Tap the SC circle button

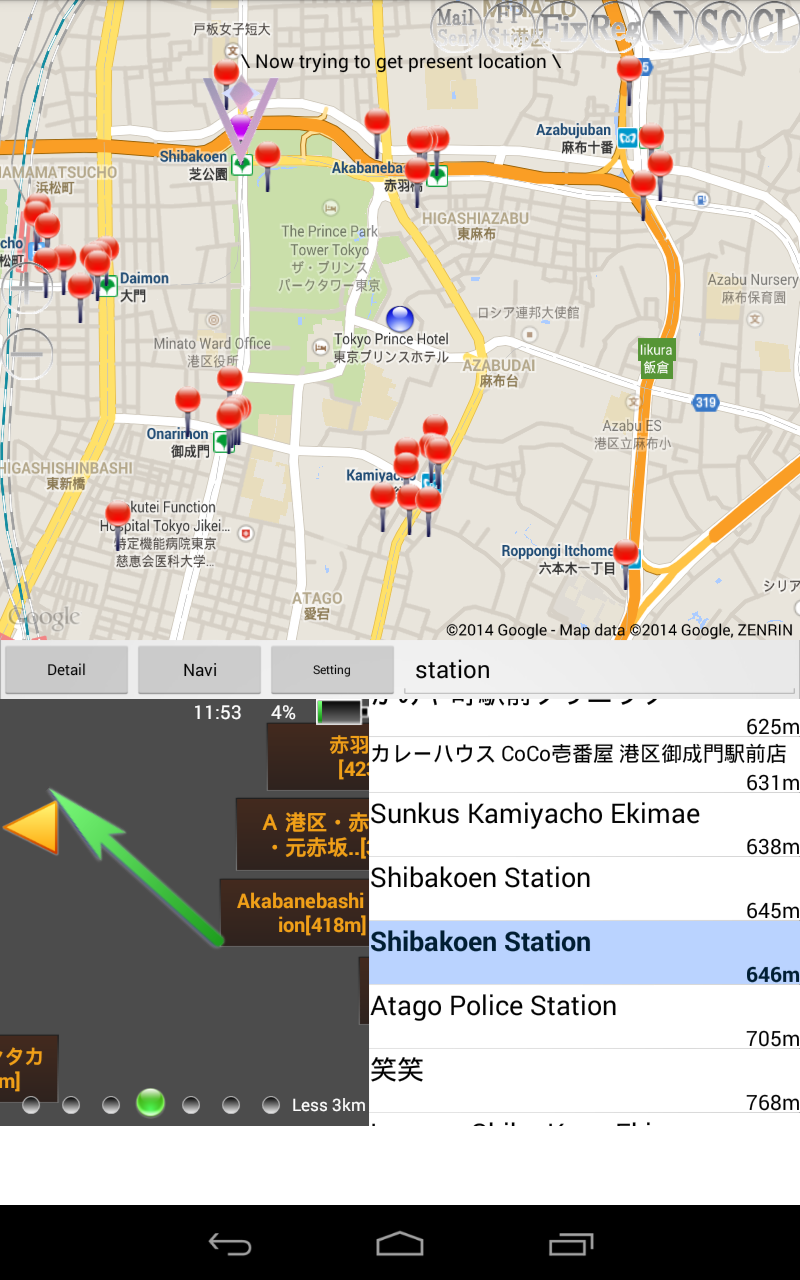point(720,27)
